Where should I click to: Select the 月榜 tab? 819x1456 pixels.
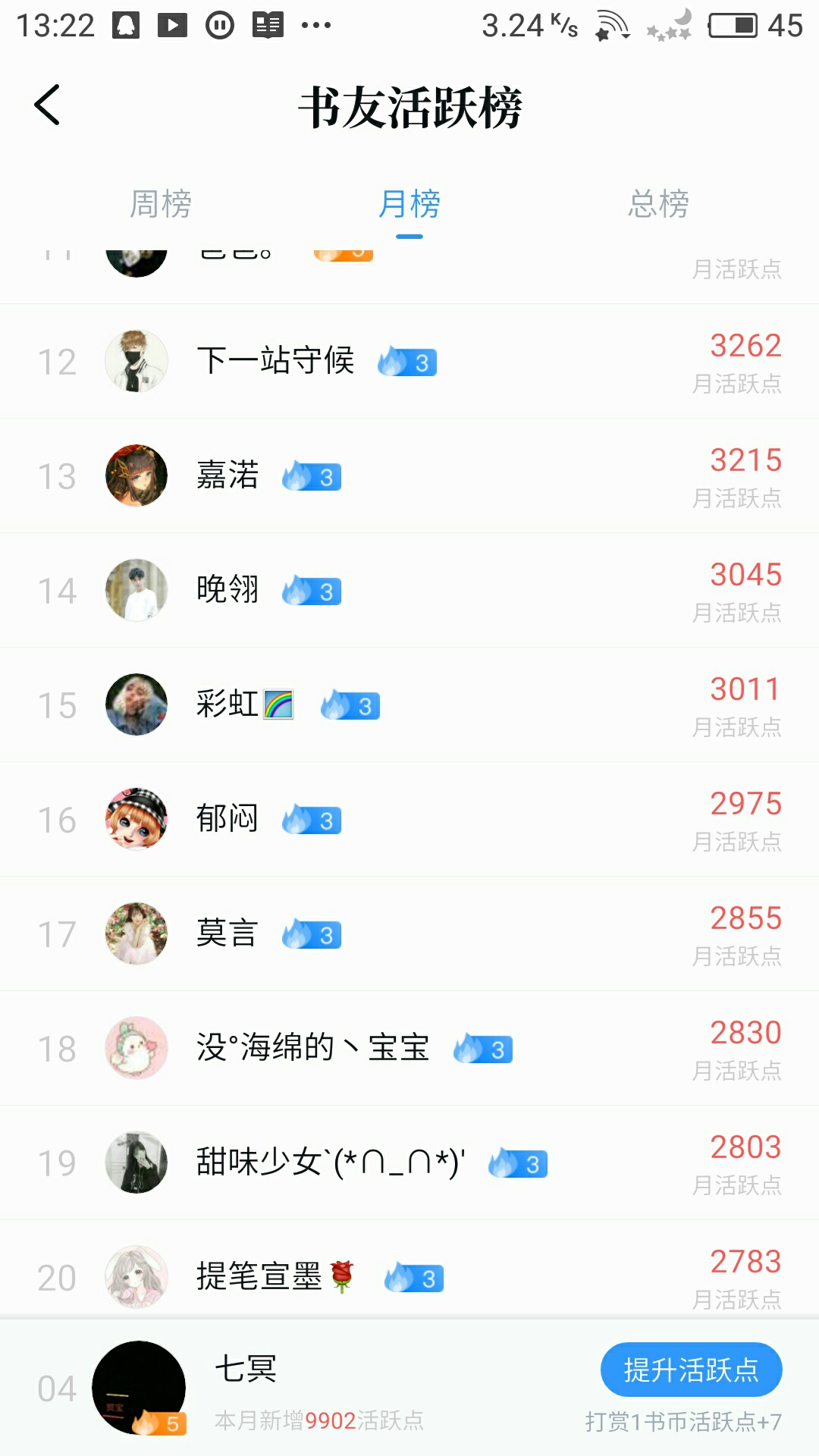click(409, 204)
